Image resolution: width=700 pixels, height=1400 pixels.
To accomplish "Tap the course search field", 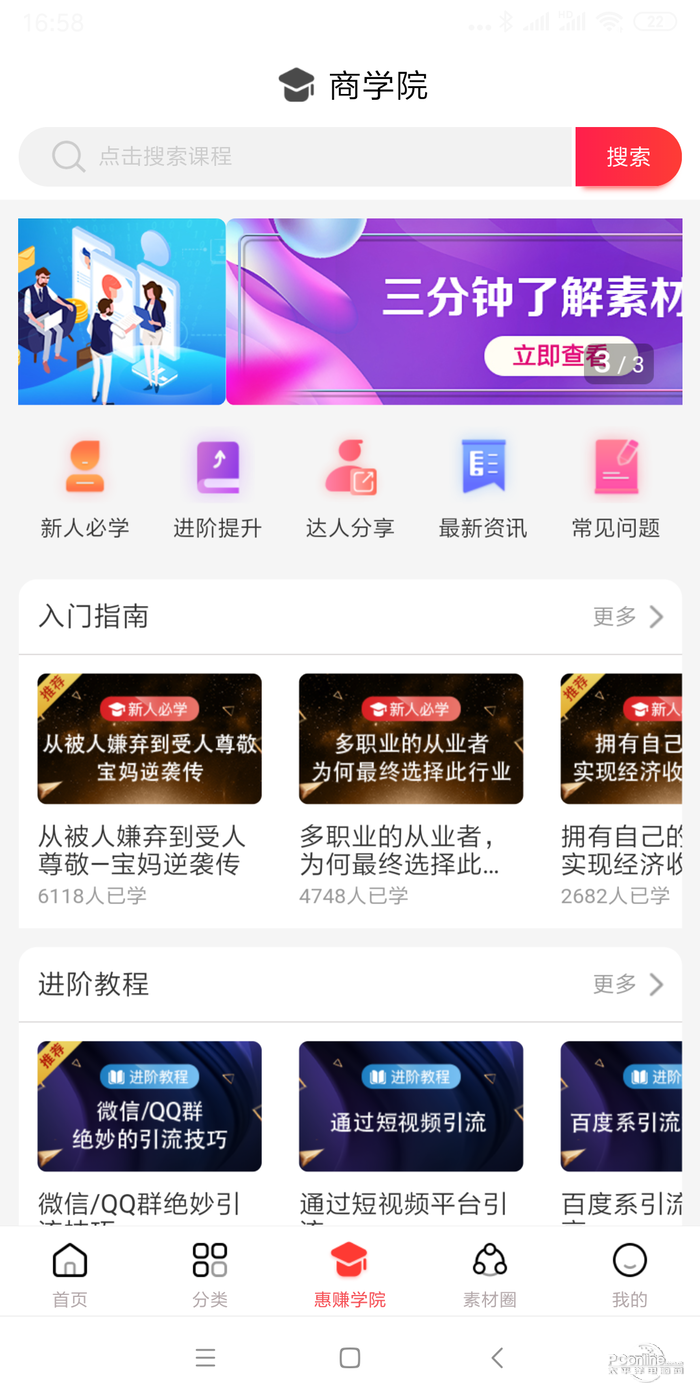I will (x=300, y=157).
